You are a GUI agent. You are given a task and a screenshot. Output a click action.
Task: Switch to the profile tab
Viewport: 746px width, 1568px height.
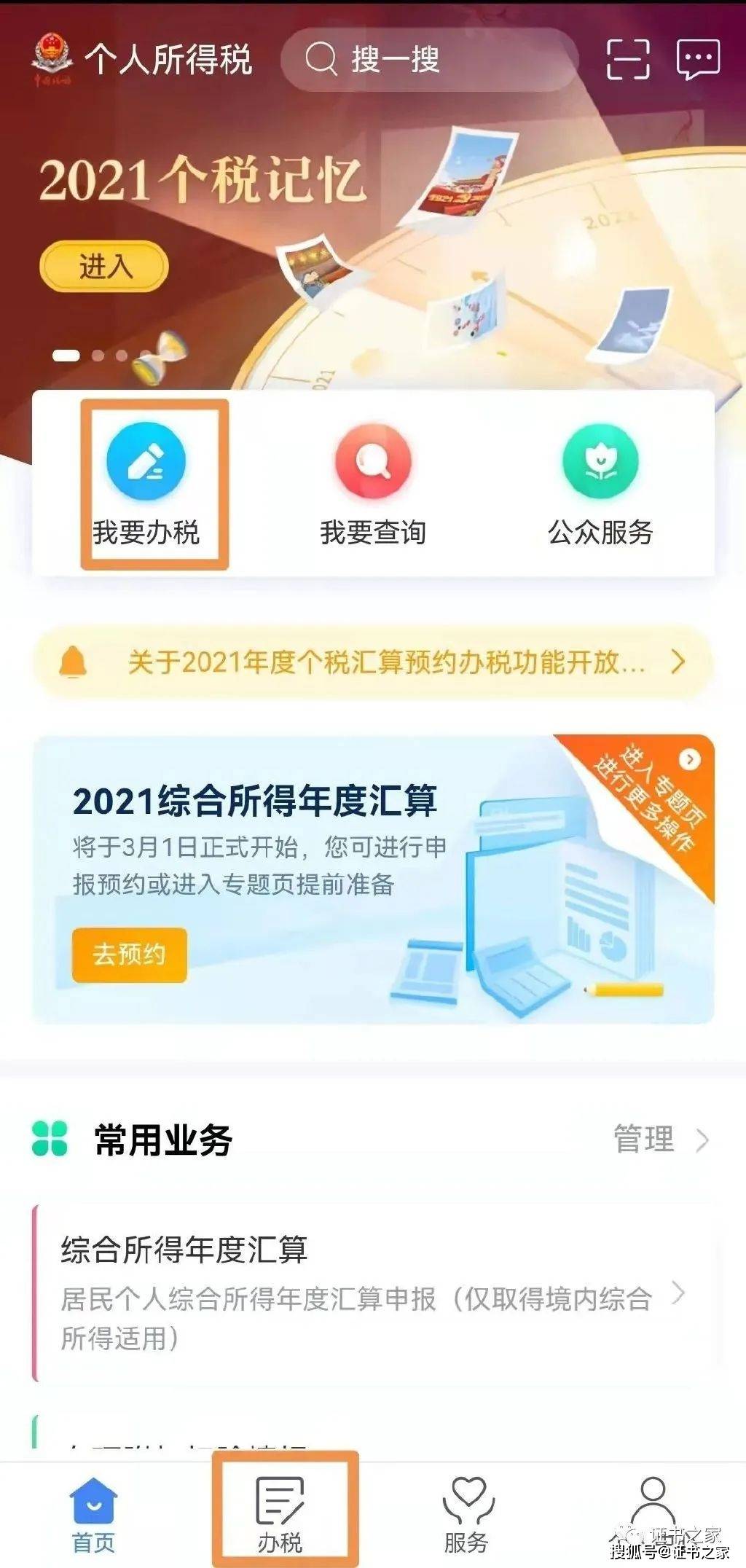[653, 1508]
